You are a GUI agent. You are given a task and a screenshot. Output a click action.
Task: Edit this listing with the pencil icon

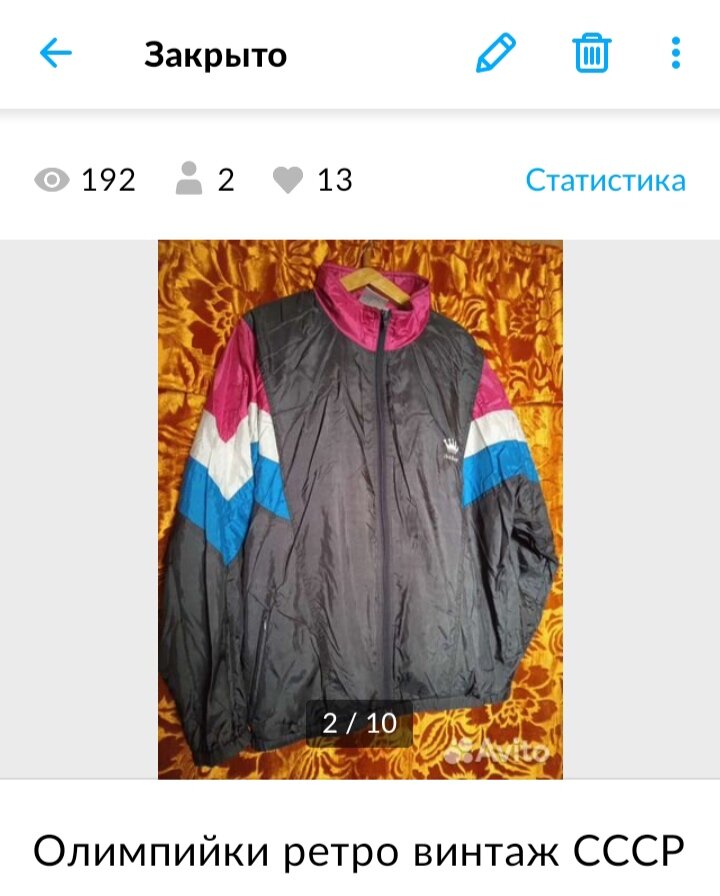coord(496,53)
